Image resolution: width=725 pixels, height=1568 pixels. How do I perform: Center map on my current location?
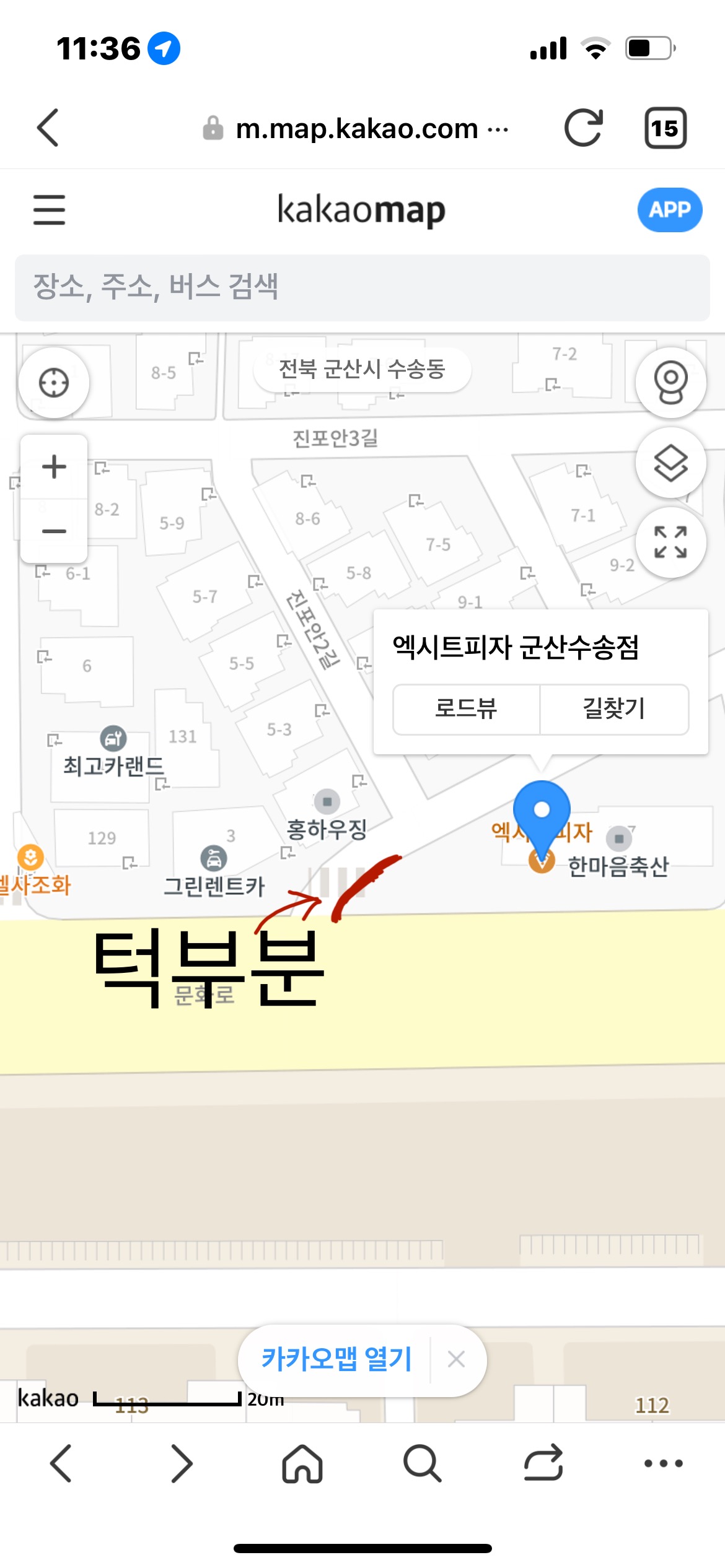tap(54, 383)
